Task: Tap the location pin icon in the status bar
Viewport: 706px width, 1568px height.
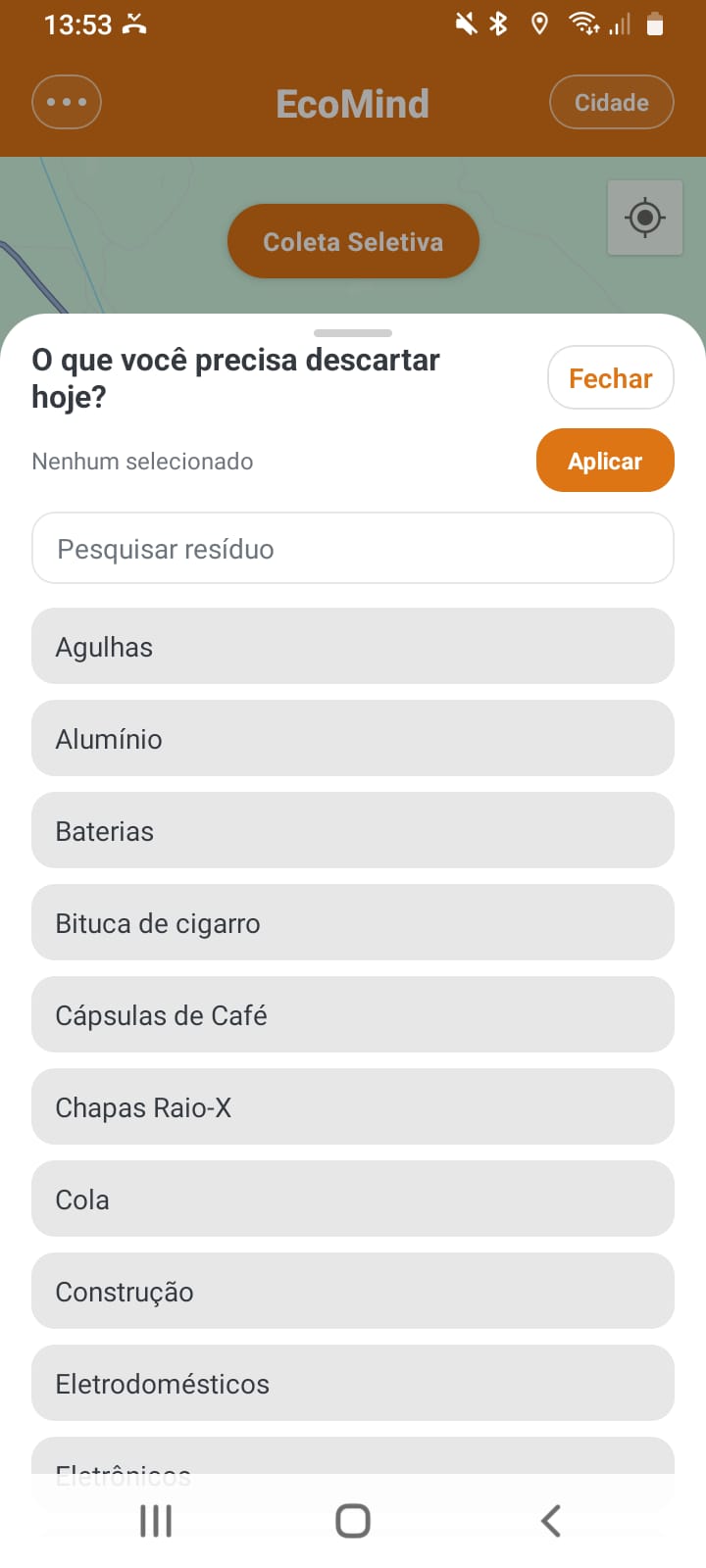Action: (x=539, y=24)
